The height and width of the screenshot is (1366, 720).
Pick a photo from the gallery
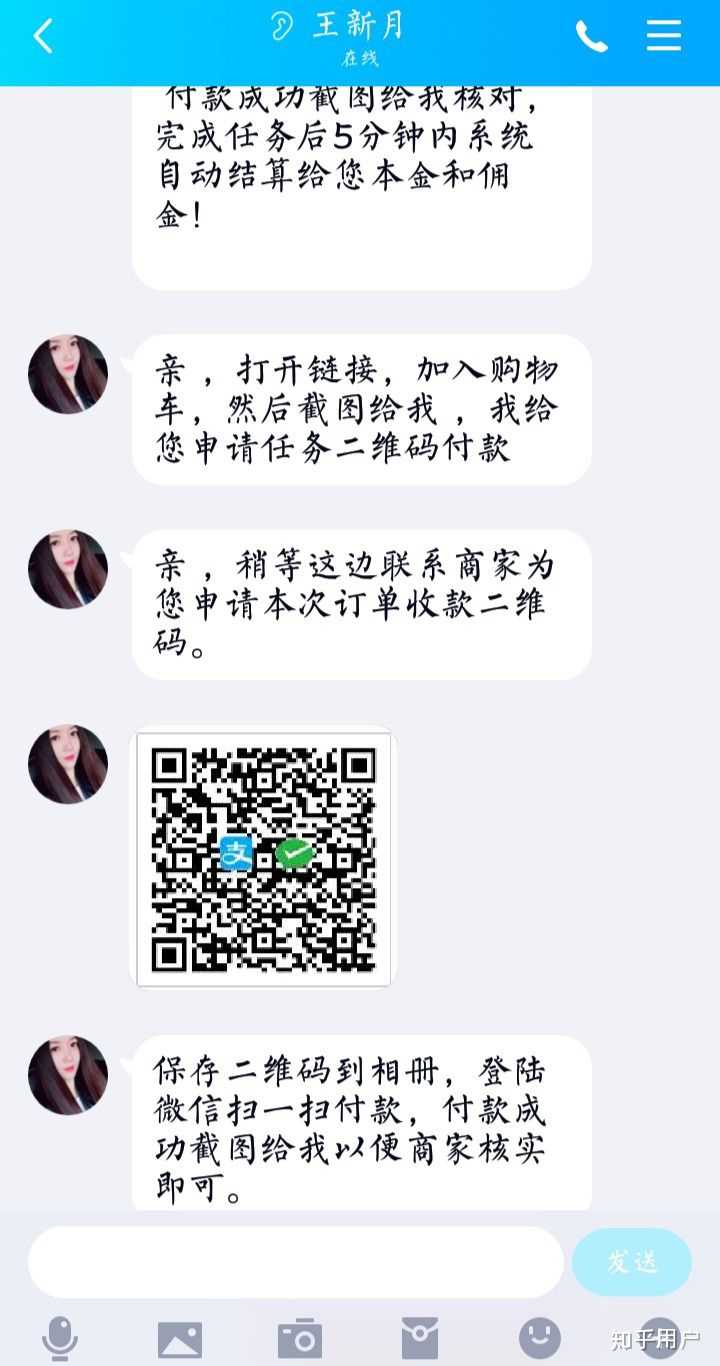(x=180, y=1338)
